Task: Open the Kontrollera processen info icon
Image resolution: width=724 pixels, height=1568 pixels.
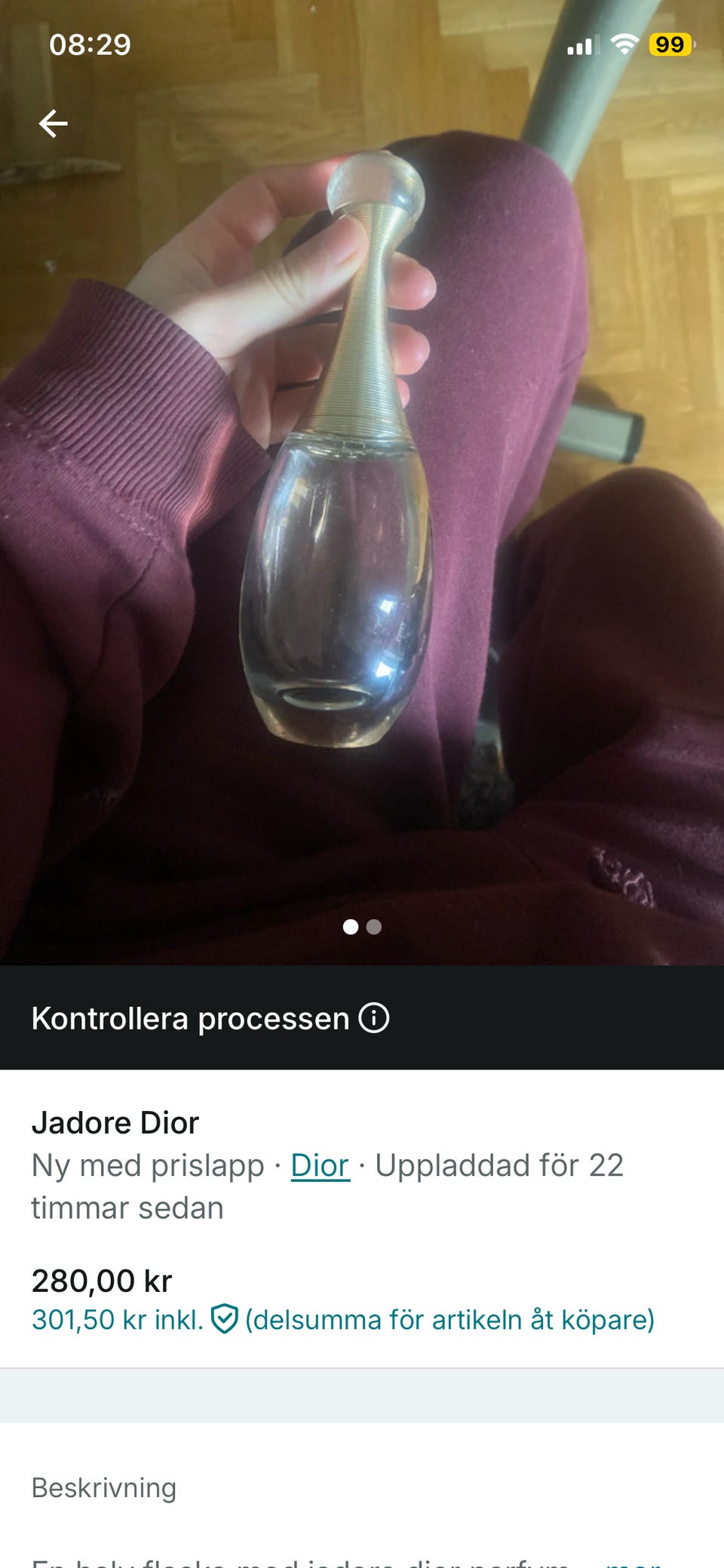Action: 374,1019
